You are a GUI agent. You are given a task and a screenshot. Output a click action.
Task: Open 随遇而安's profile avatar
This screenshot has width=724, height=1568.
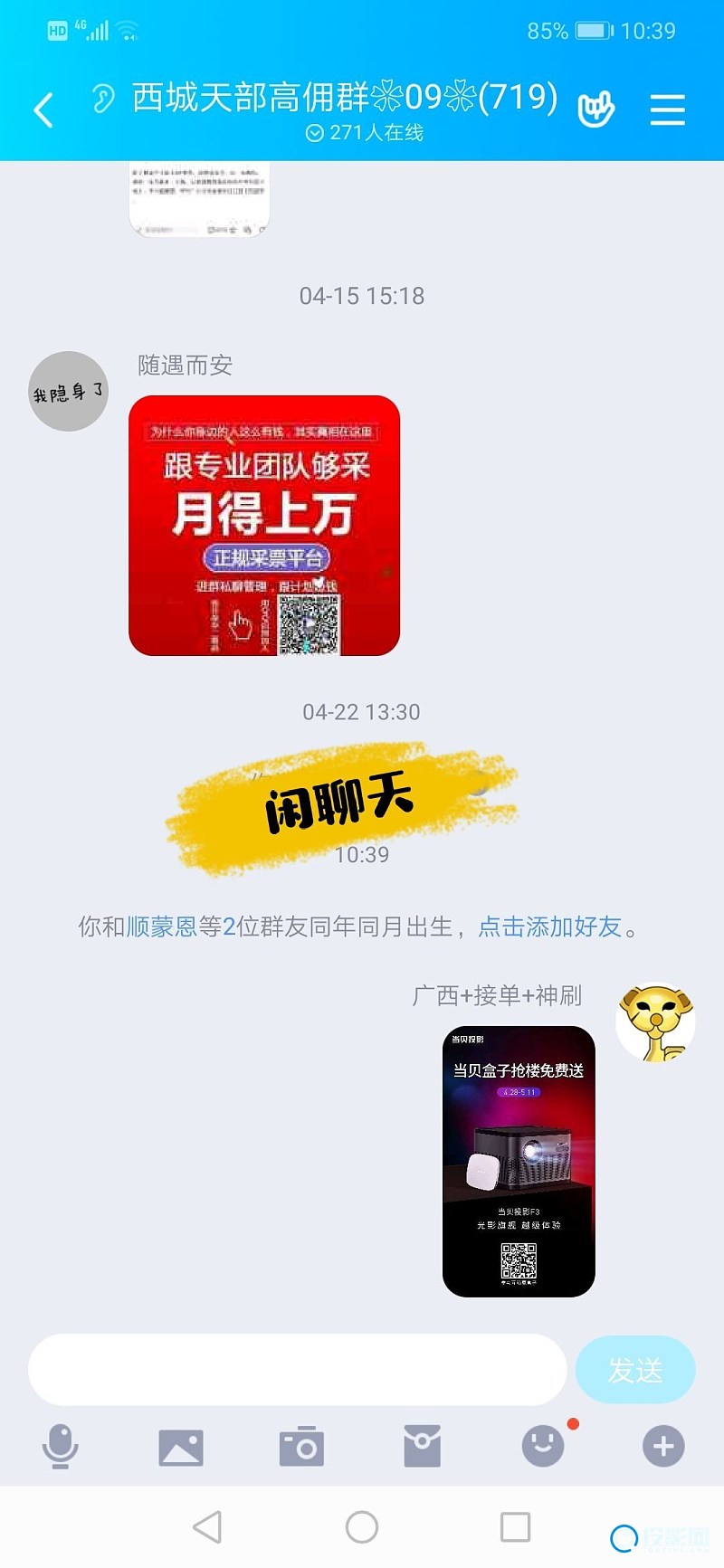pyautogui.click(x=69, y=391)
